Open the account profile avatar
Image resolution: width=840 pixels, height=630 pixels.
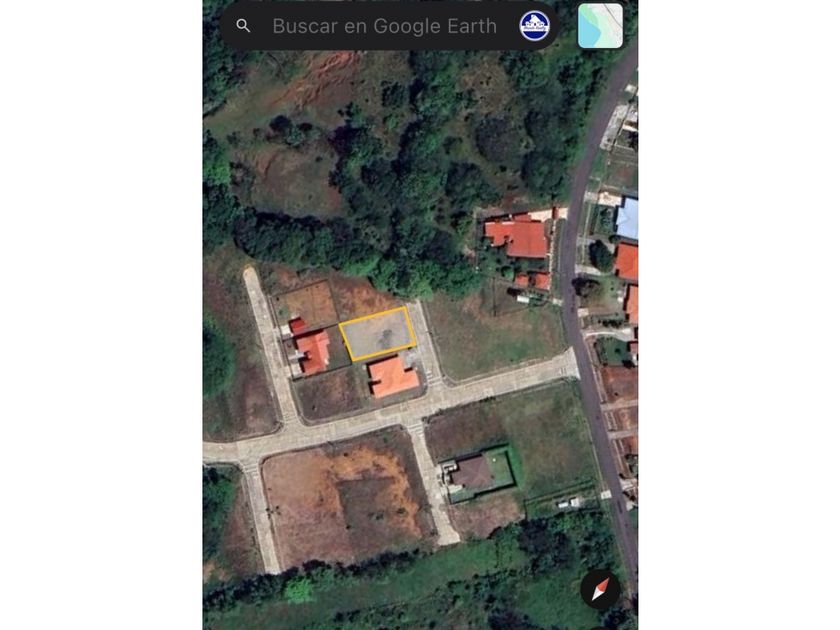[x=535, y=26]
